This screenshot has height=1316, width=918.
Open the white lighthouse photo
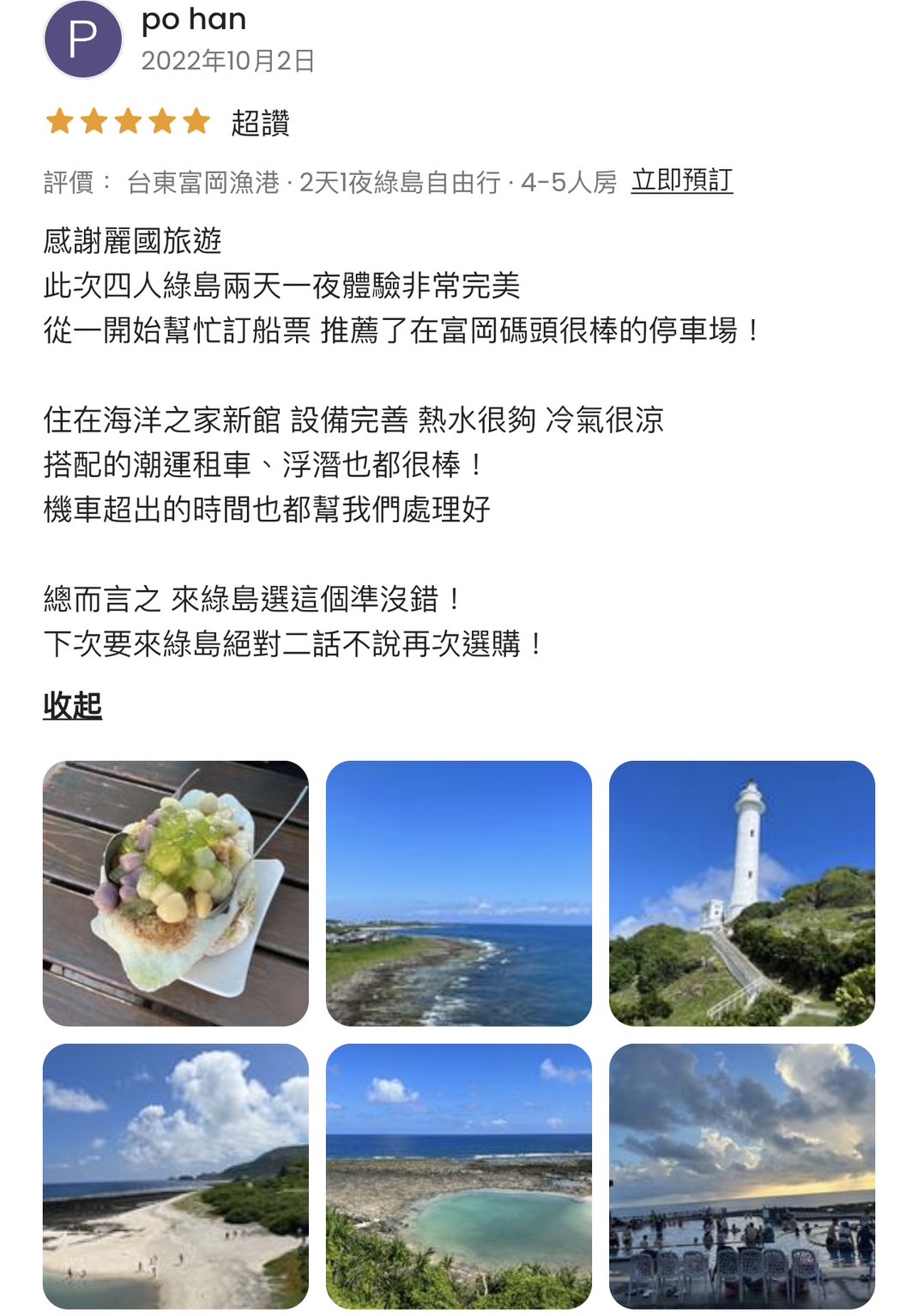coord(741,893)
